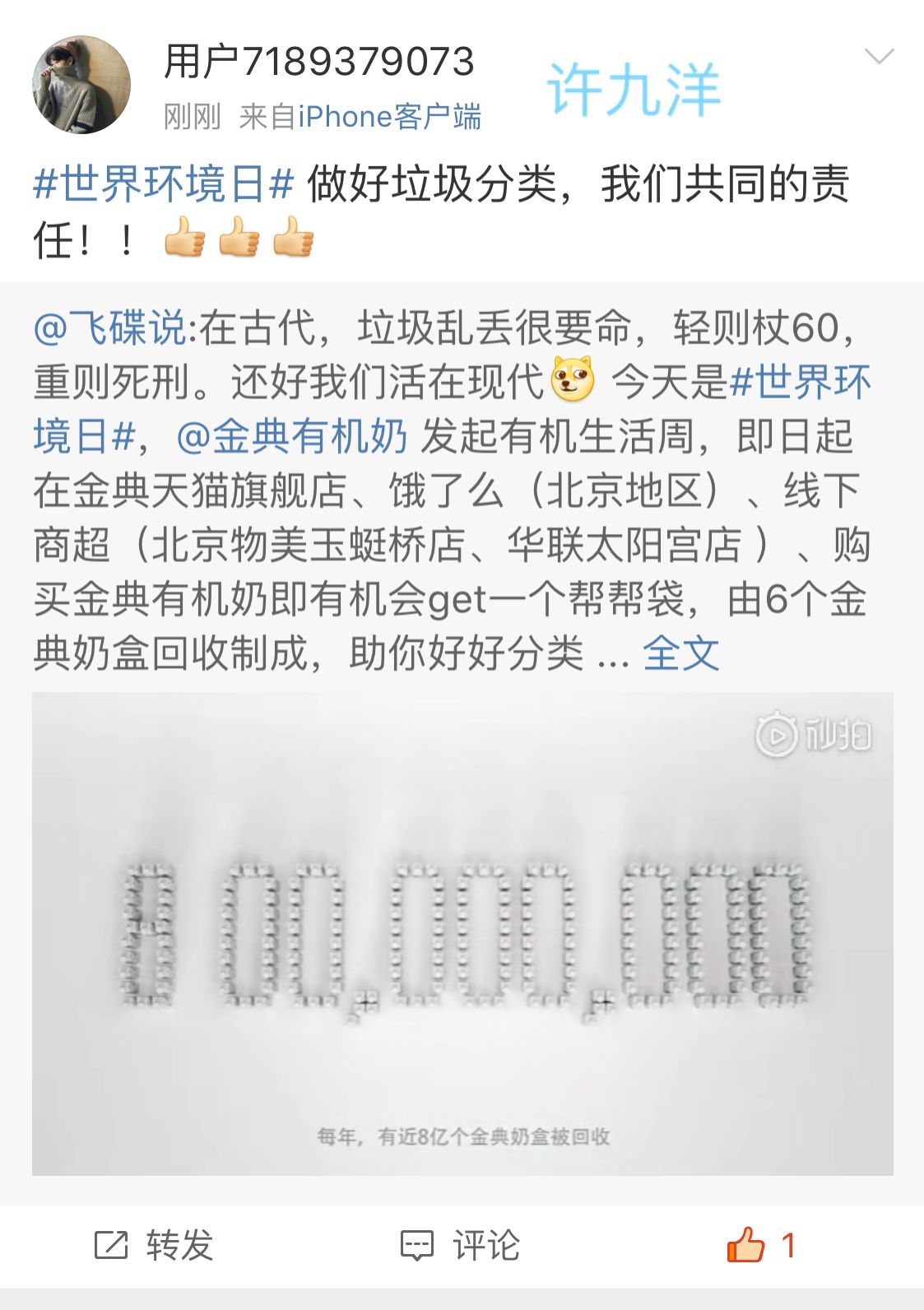The width and height of the screenshot is (924, 1310).
Task: Expand the post options chevron
Action: coord(879,57)
